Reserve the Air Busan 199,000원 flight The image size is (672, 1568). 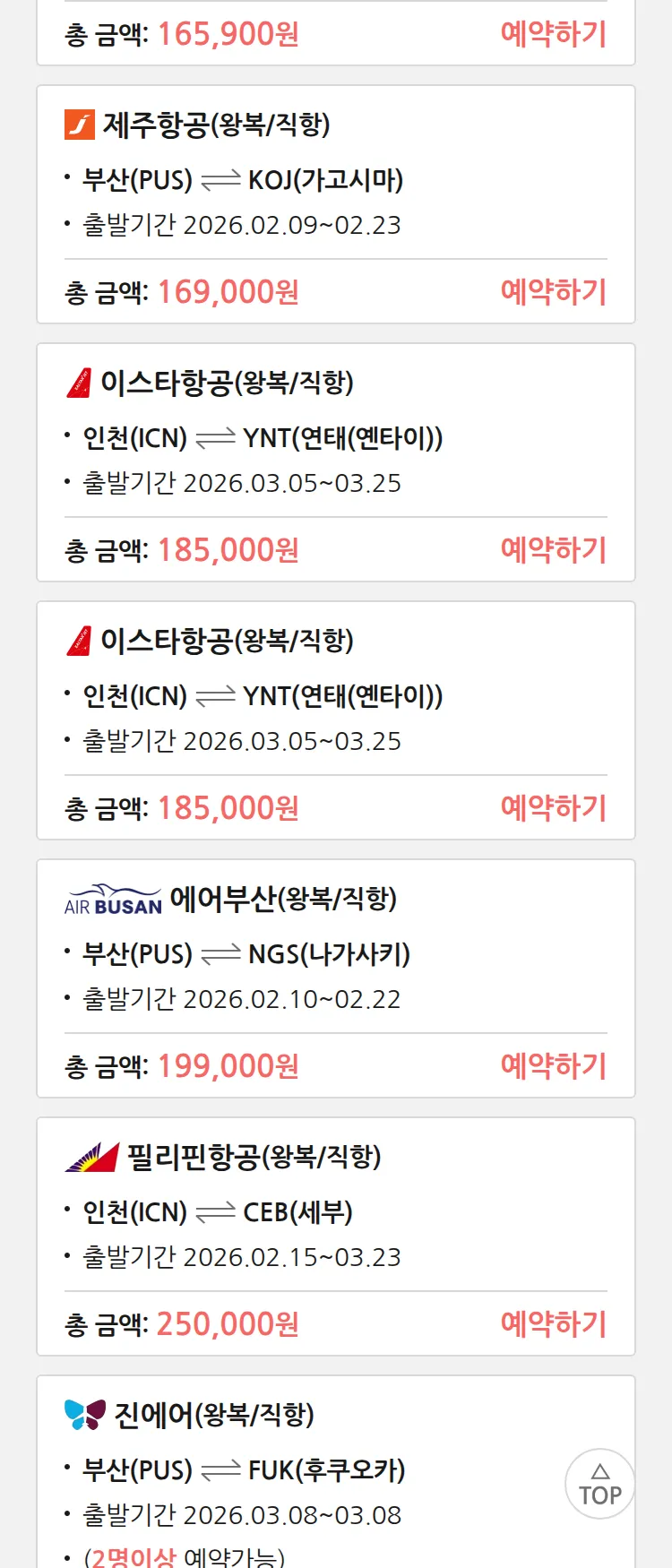pyautogui.click(x=553, y=1066)
